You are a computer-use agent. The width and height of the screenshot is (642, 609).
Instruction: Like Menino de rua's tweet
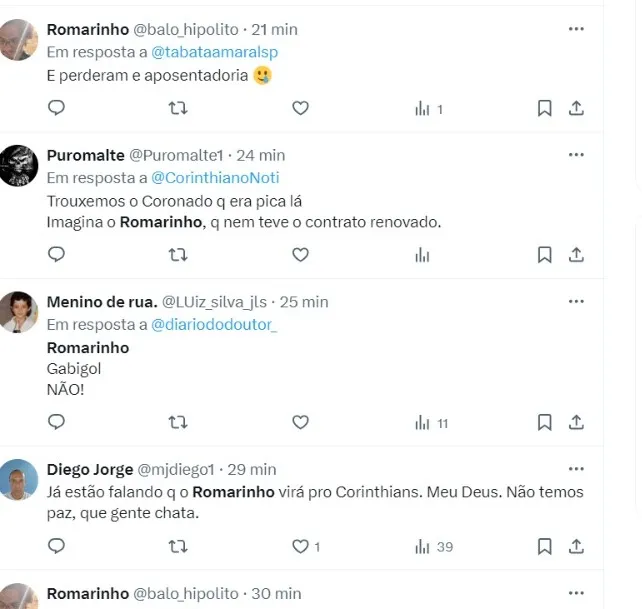(x=300, y=423)
